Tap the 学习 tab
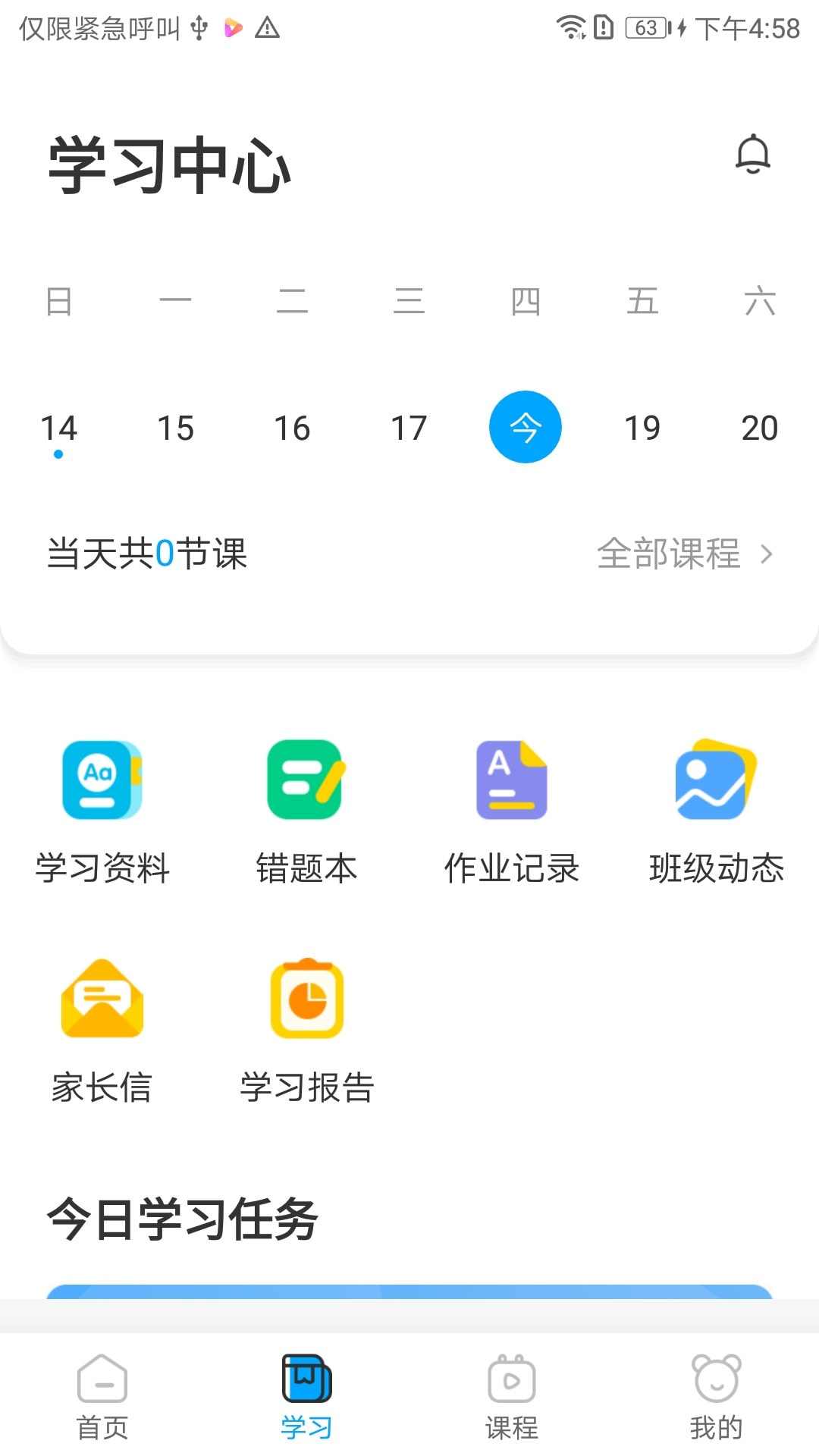The width and height of the screenshot is (819, 1456). coord(306,1397)
